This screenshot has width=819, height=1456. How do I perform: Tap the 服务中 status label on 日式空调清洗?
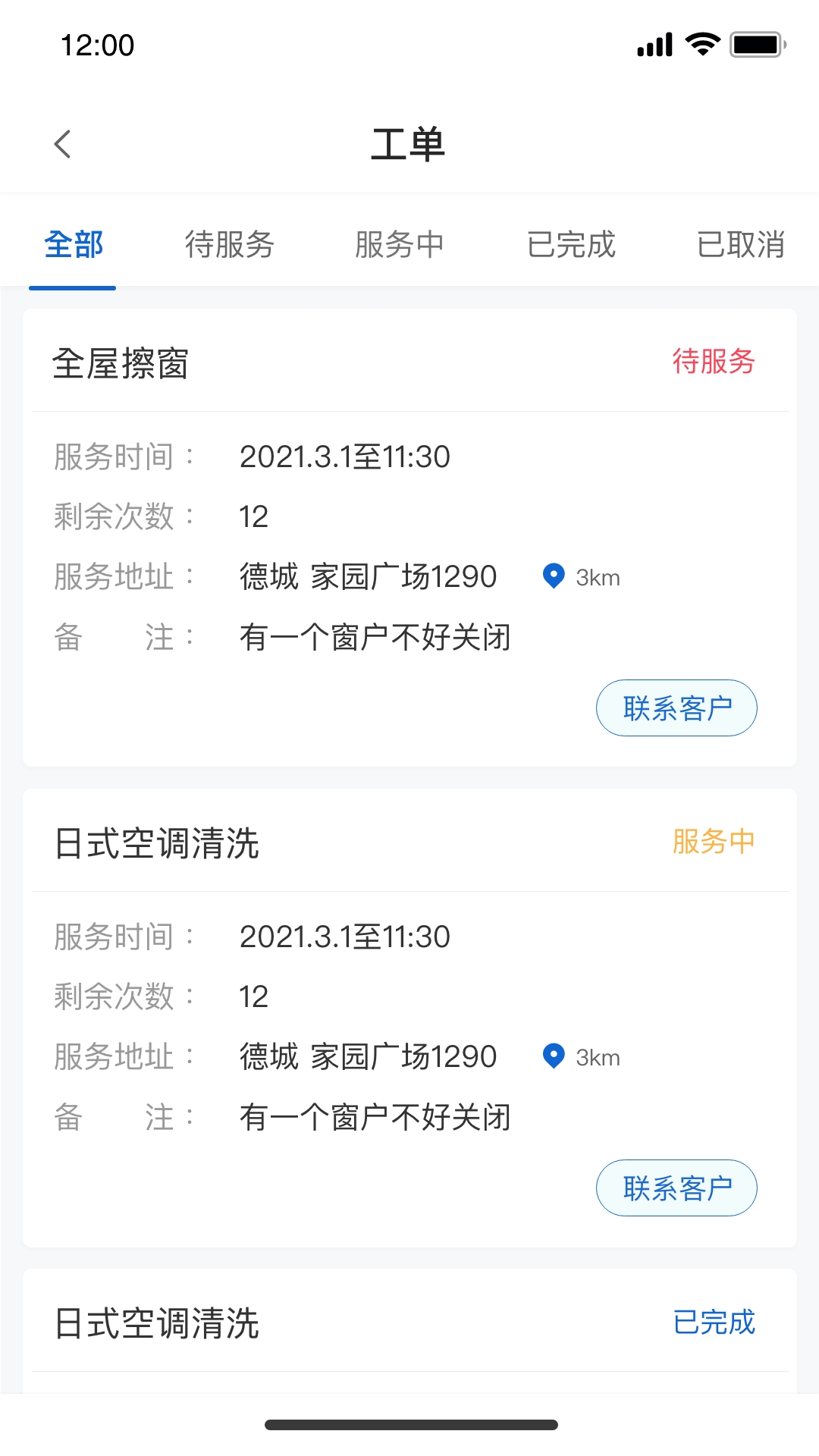click(x=713, y=841)
